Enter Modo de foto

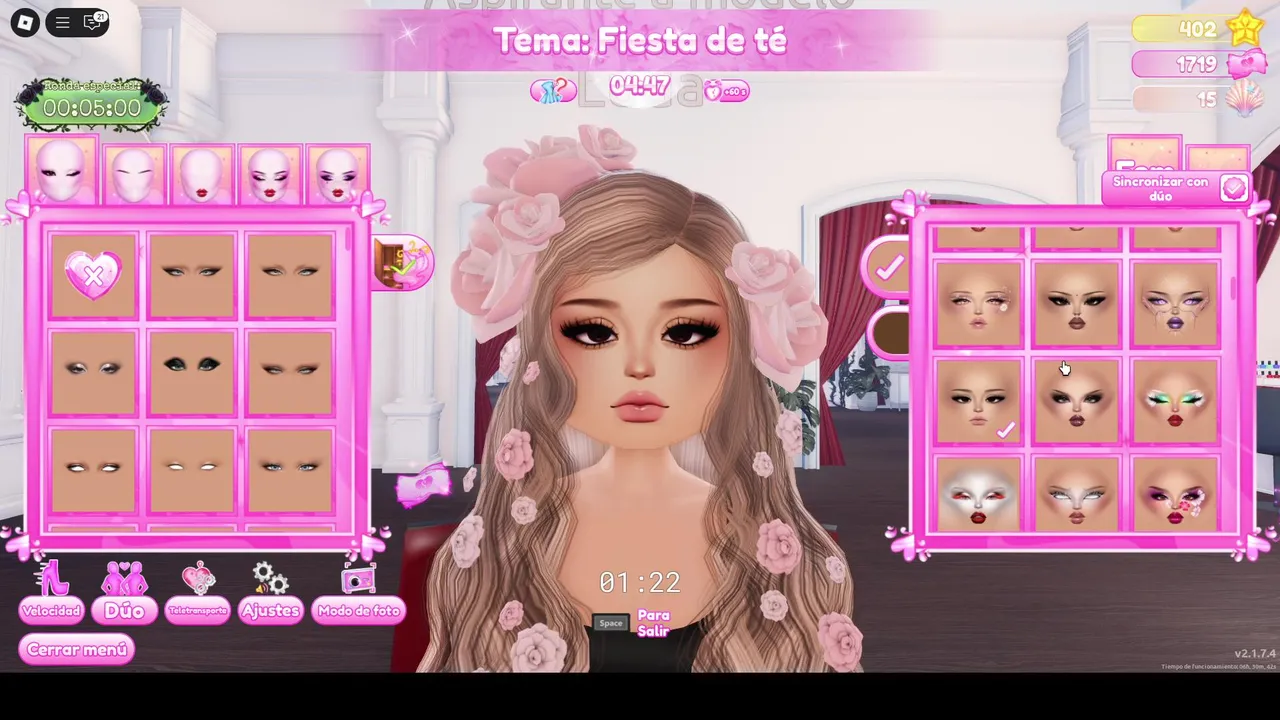pos(358,593)
